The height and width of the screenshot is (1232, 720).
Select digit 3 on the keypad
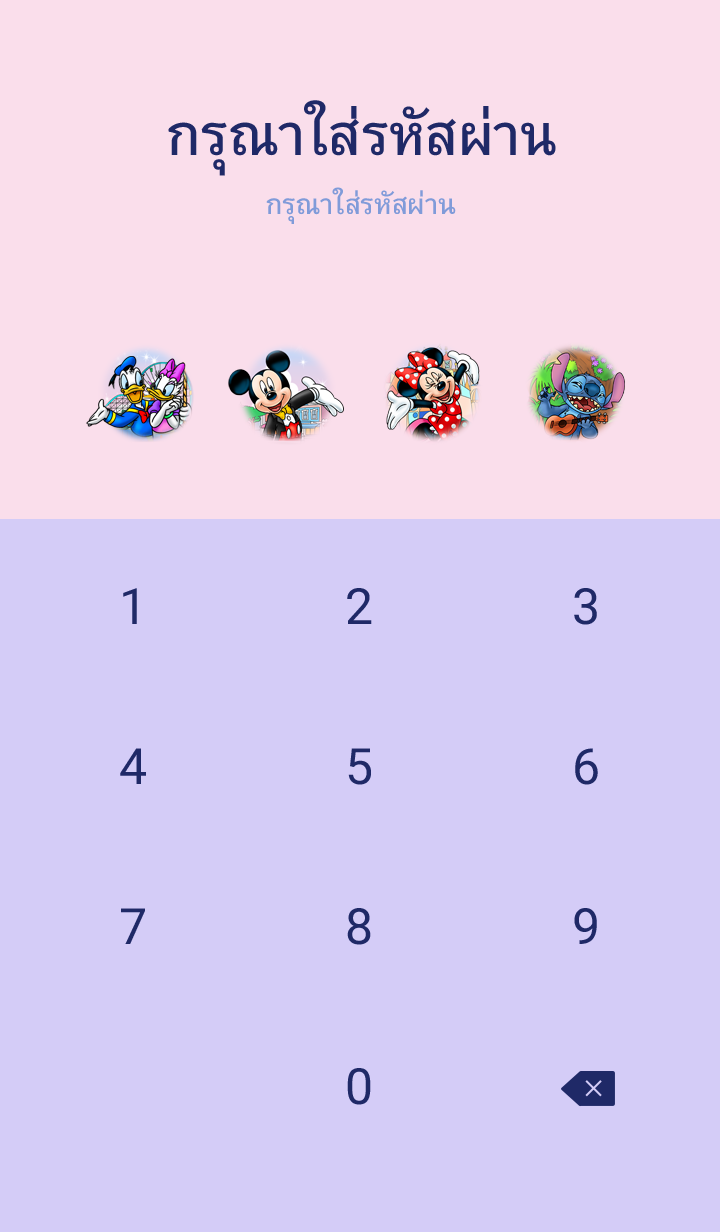(x=585, y=607)
